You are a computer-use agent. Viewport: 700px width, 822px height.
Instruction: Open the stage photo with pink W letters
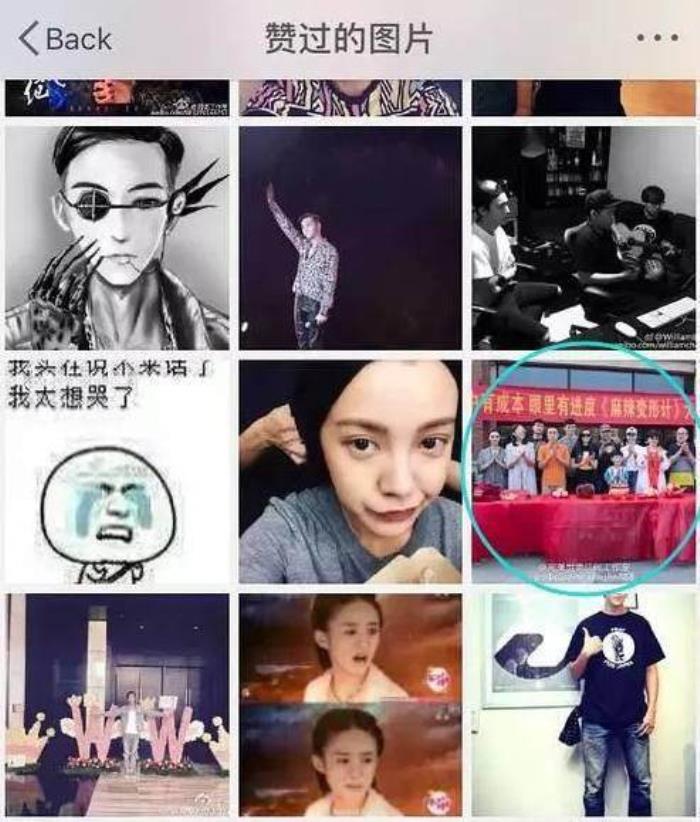coord(117,705)
